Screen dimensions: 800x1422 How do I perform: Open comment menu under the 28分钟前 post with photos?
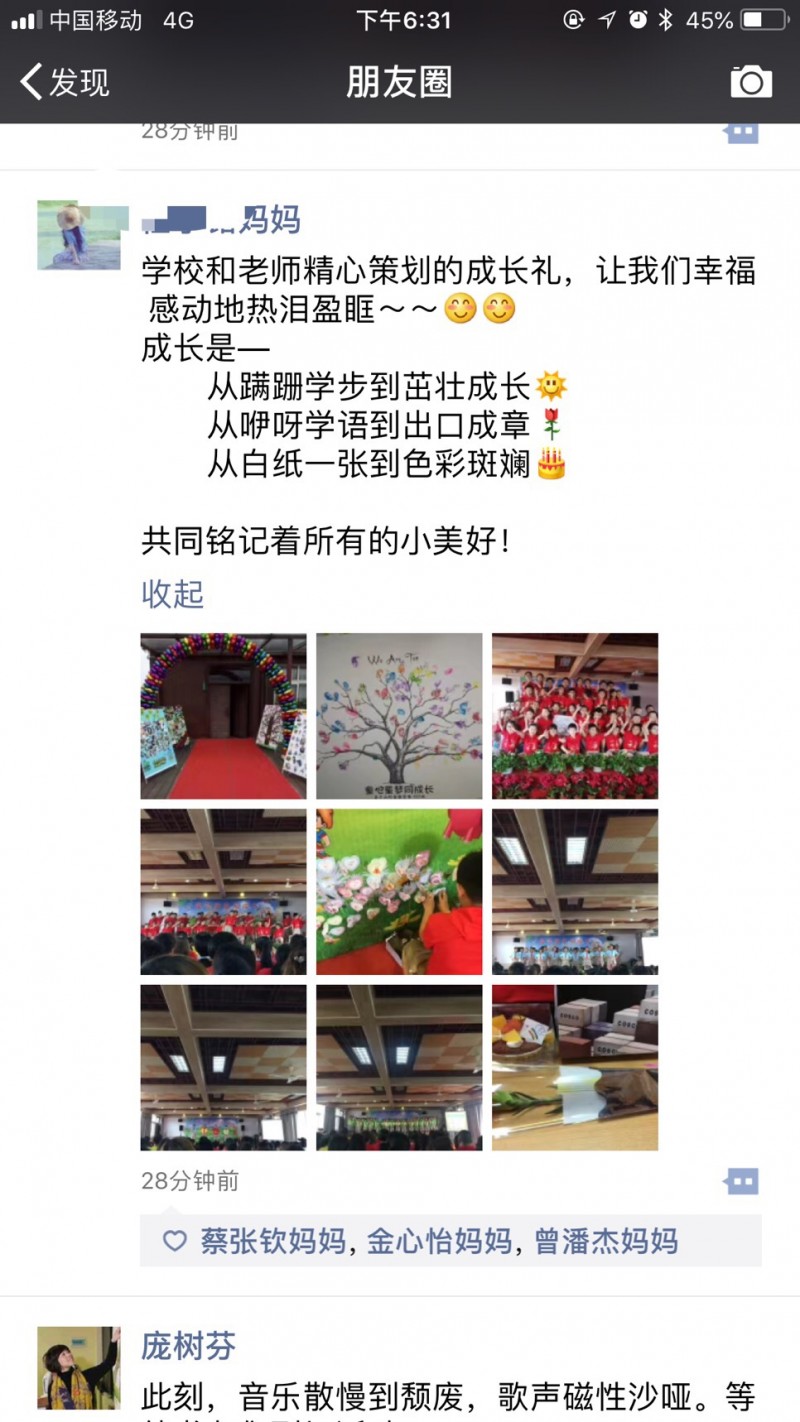741,1181
